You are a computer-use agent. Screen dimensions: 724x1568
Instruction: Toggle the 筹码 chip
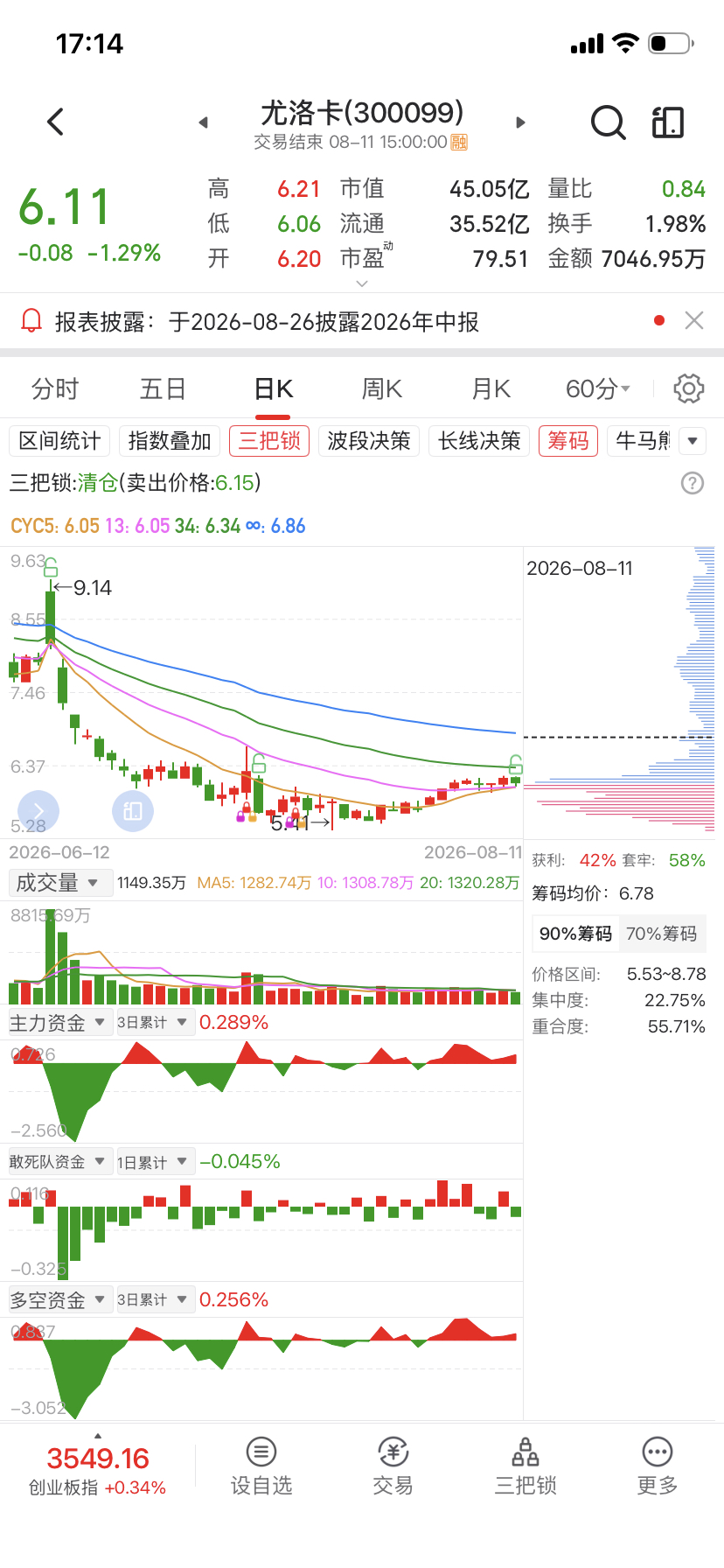(x=568, y=441)
